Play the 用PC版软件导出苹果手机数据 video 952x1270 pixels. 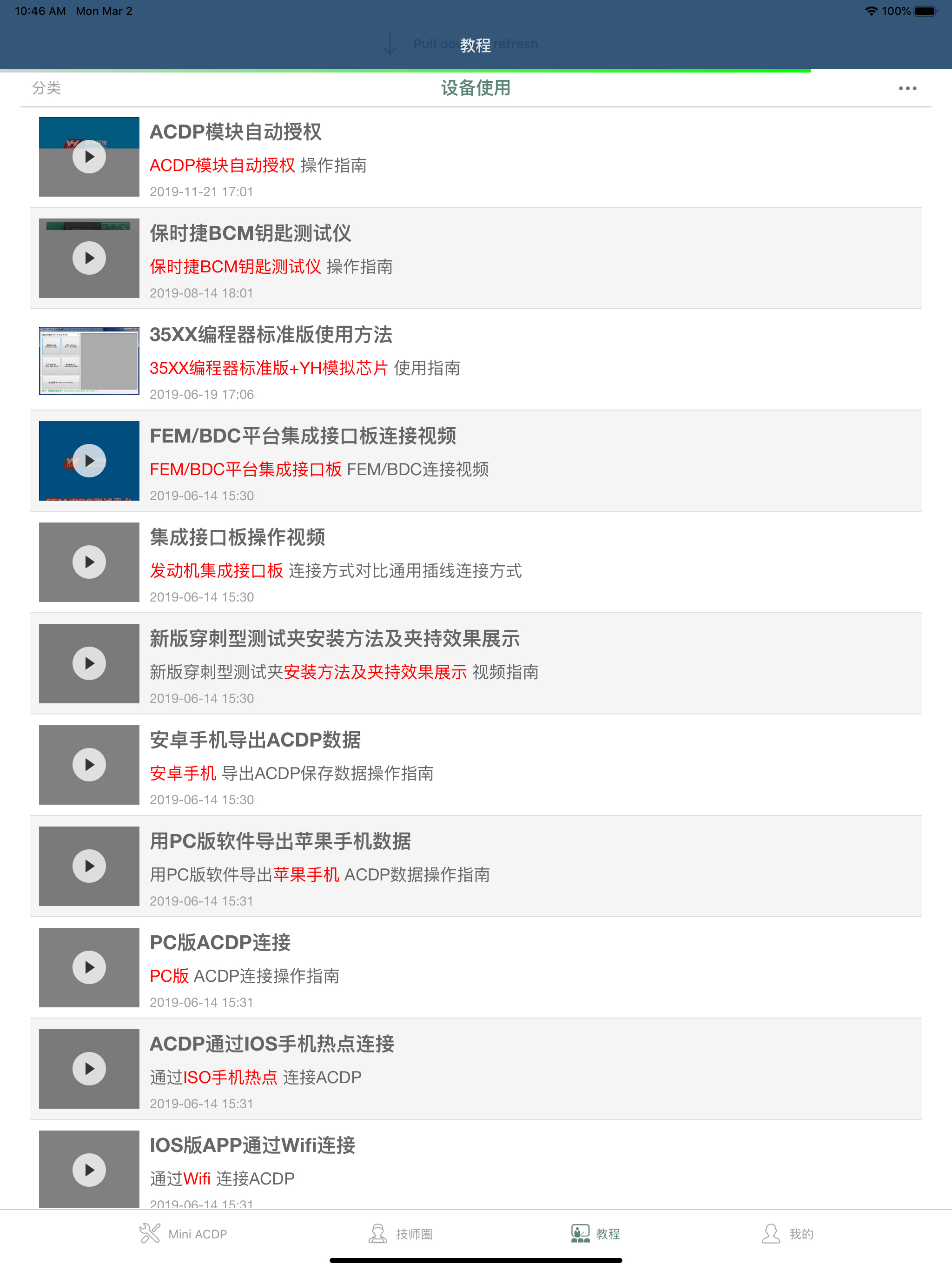point(88,866)
